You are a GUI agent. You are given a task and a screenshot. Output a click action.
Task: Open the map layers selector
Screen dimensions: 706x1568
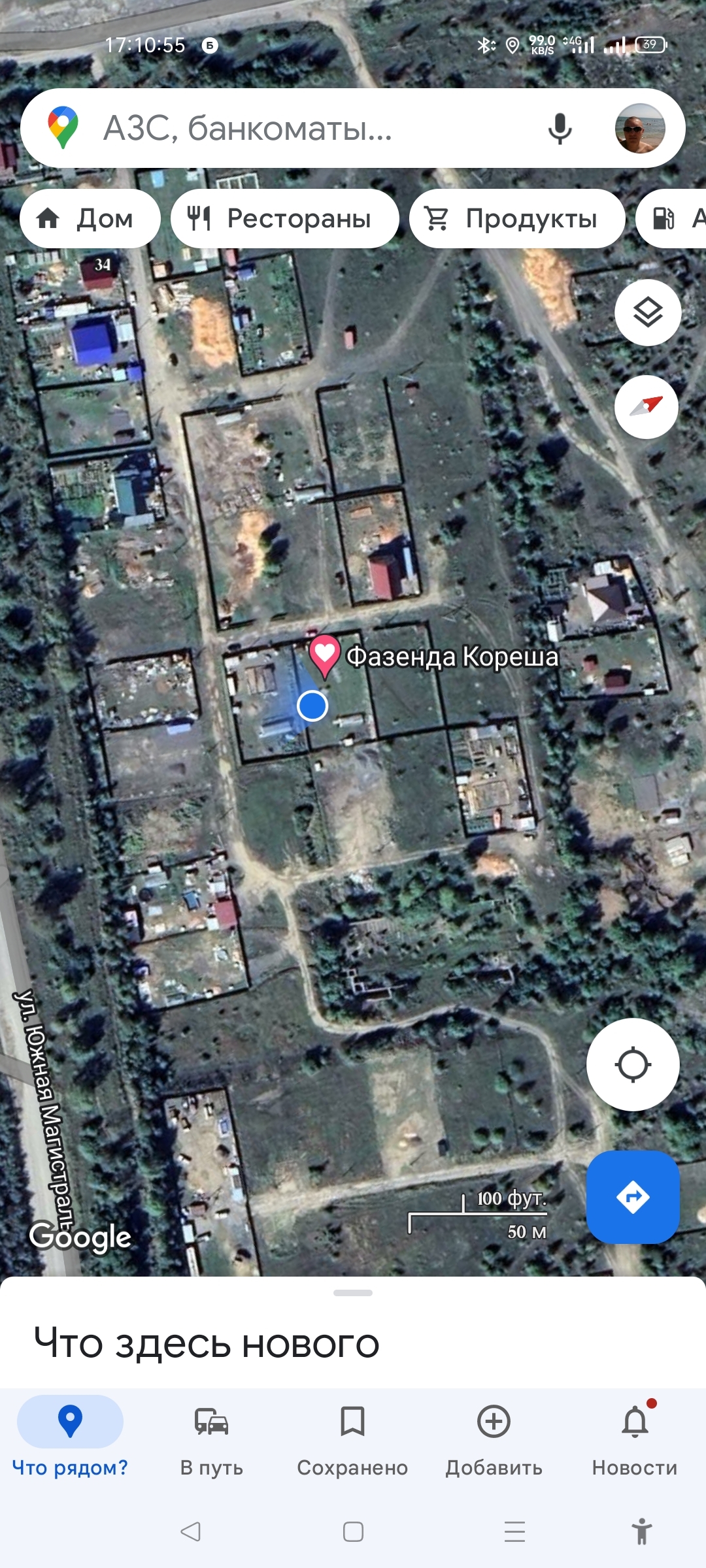point(648,312)
